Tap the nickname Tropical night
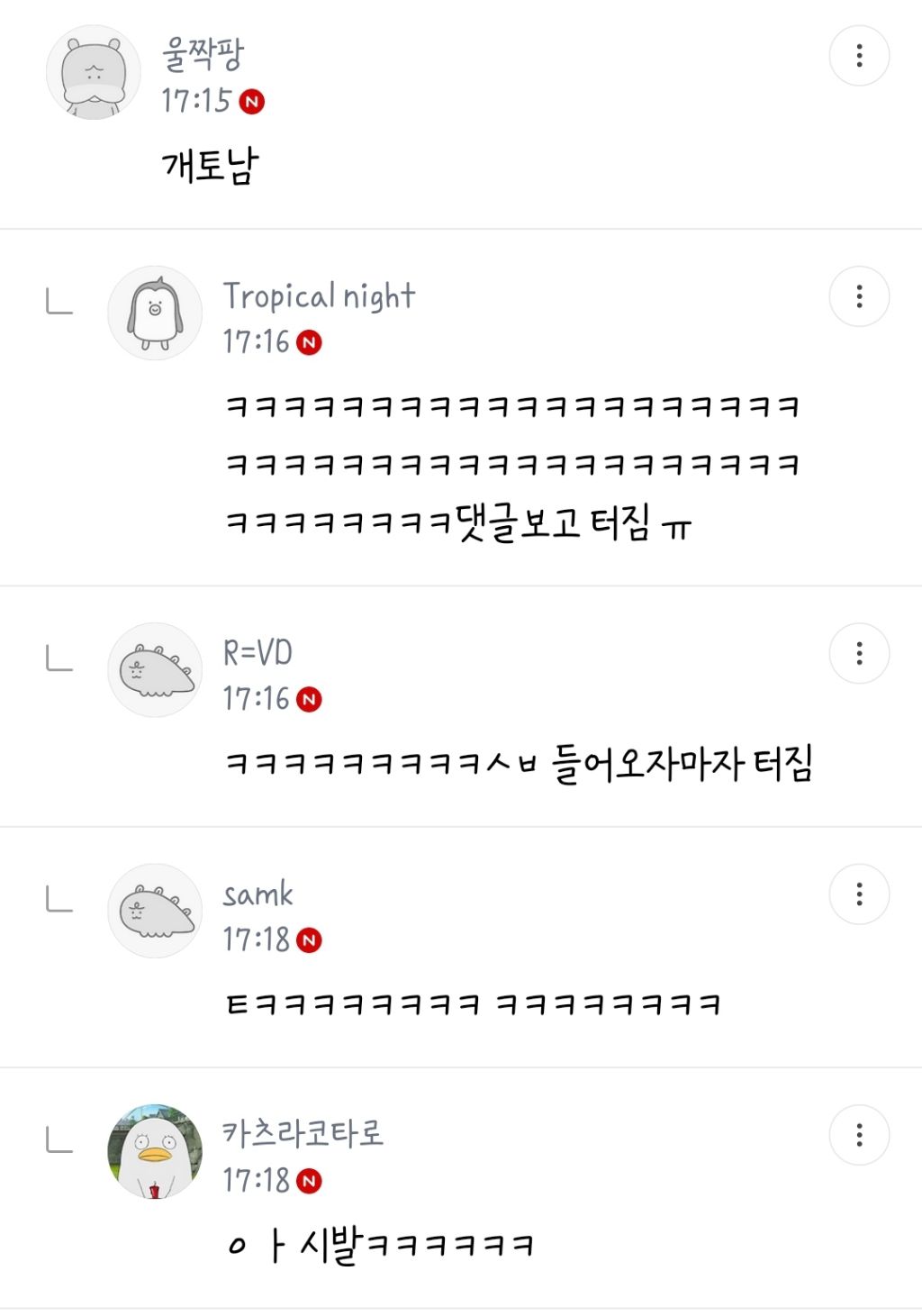 click(x=320, y=296)
